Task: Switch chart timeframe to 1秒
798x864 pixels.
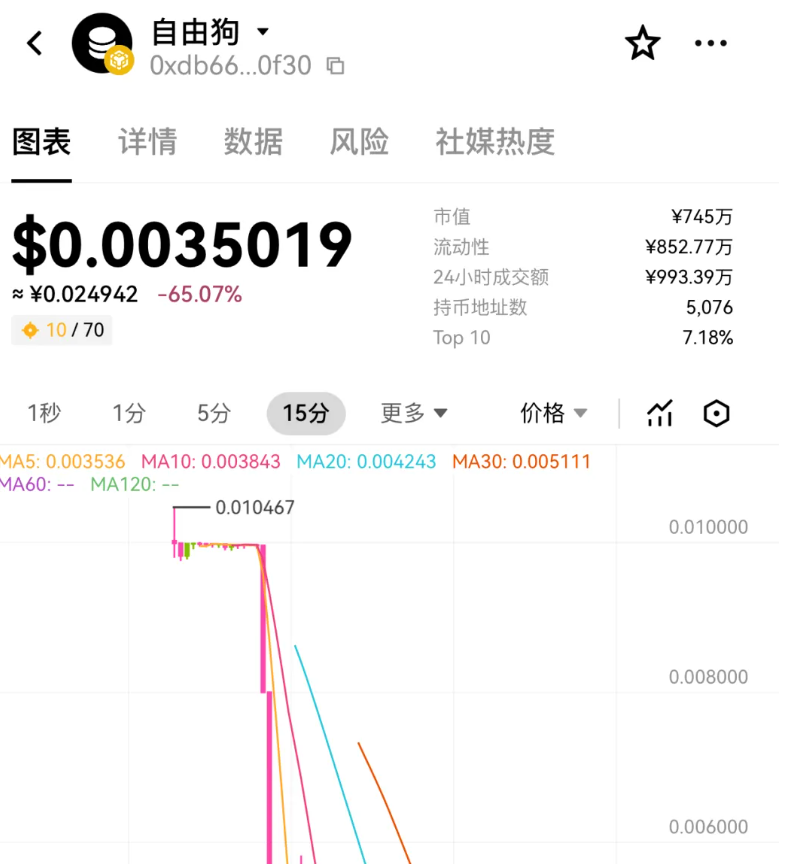Action: coord(44,413)
